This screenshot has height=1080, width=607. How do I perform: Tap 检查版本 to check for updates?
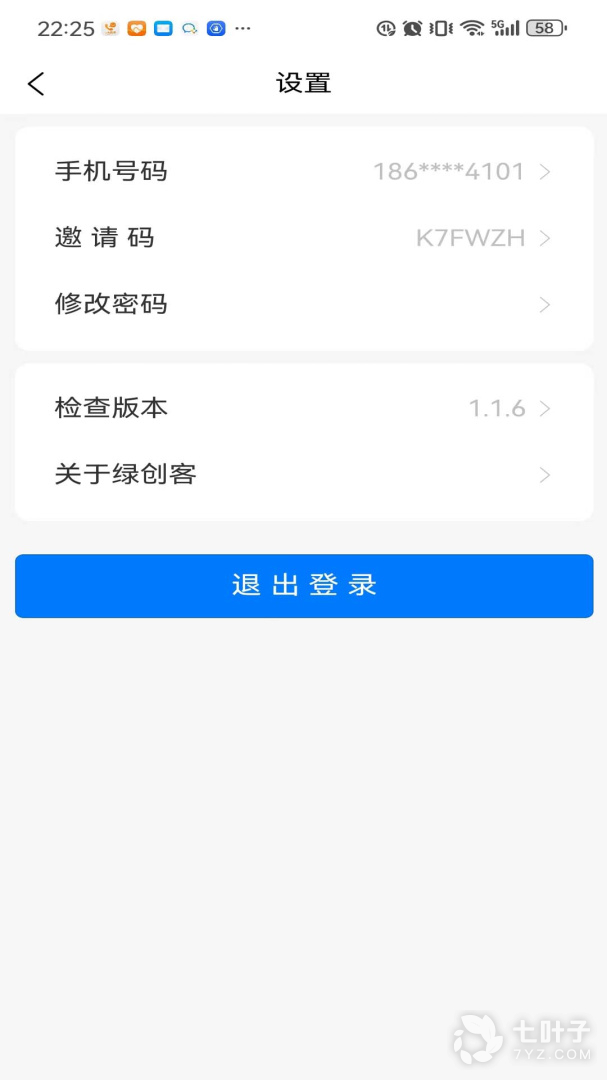pyautogui.click(x=304, y=408)
